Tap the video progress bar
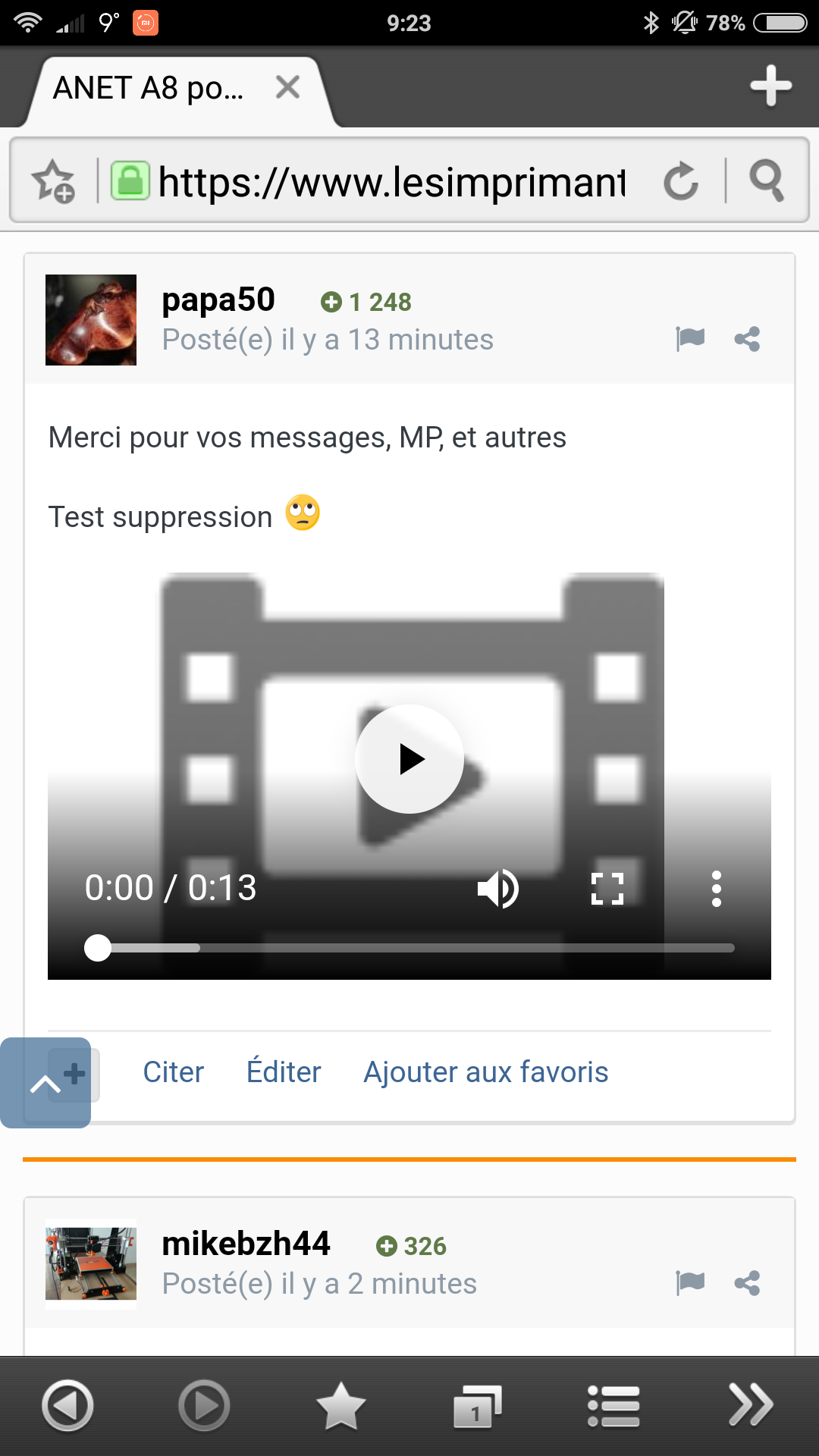This screenshot has width=819, height=1456. click(409, 948)
